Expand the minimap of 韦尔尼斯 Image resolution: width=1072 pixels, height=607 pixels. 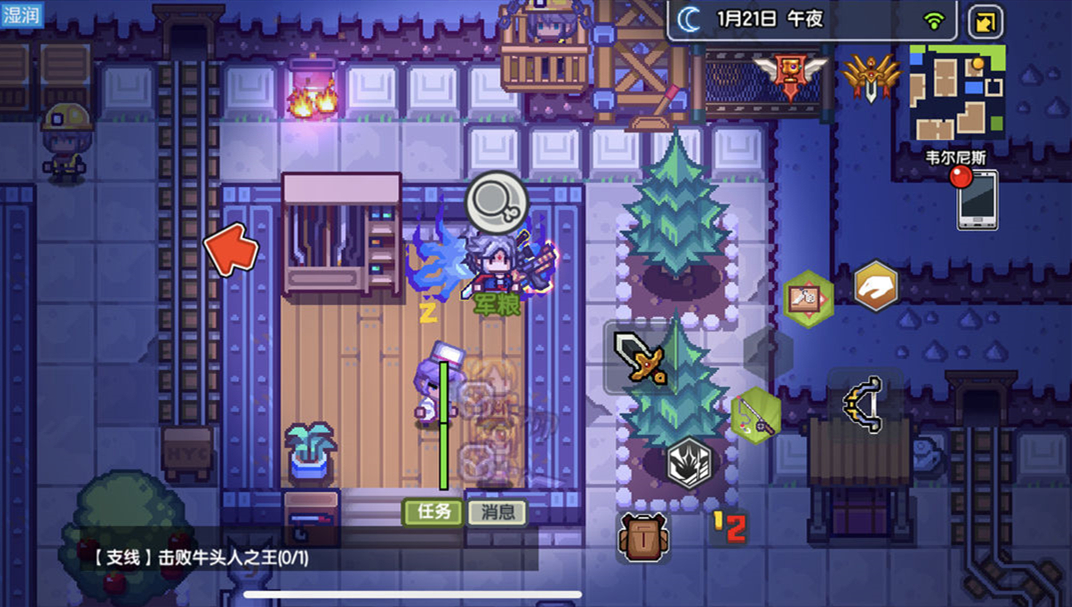(x=957, y=92)
